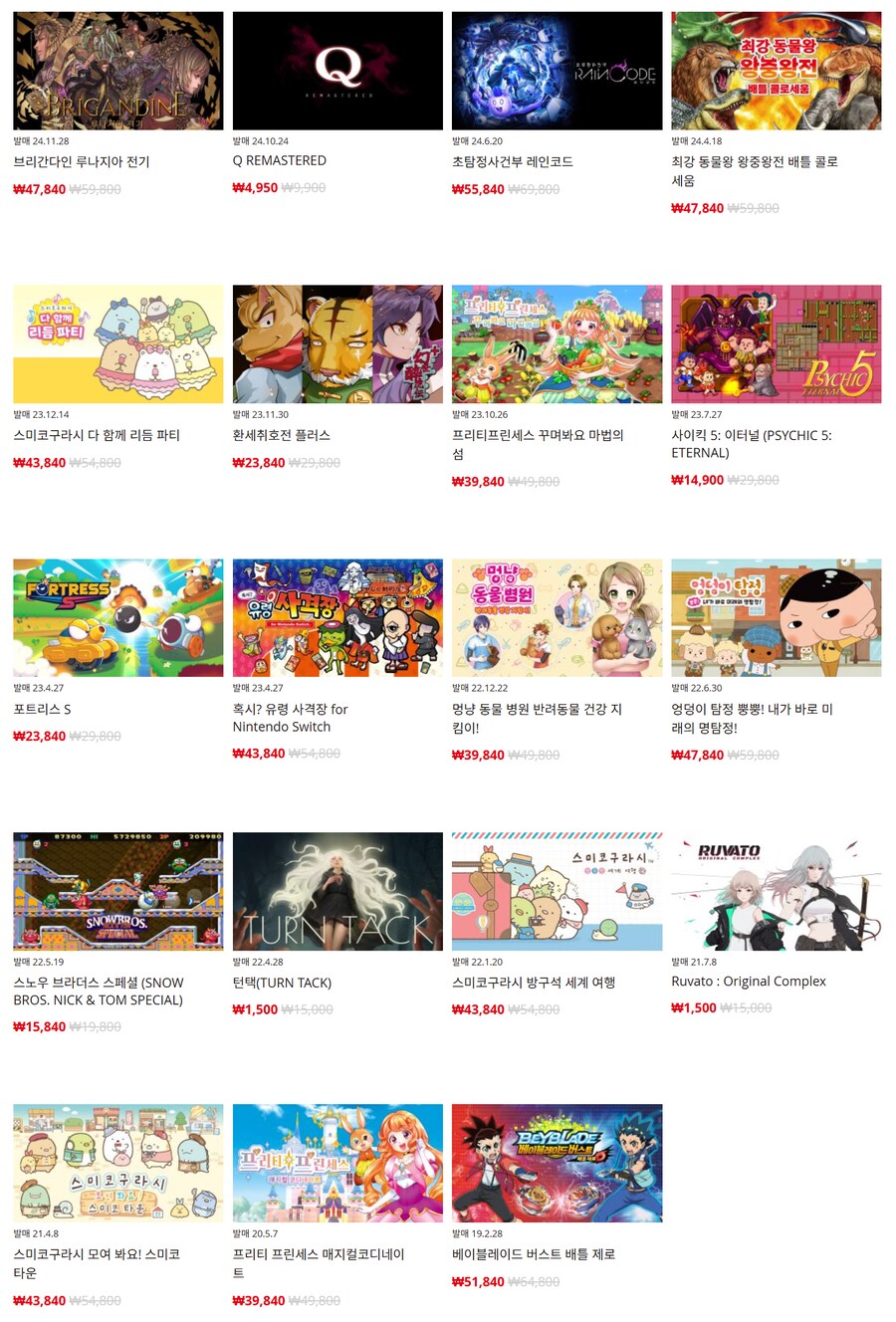Select 스미코구라시 모여 봐요! 스미코 타운
896x1322 pixels.
tap(117, 1163)
